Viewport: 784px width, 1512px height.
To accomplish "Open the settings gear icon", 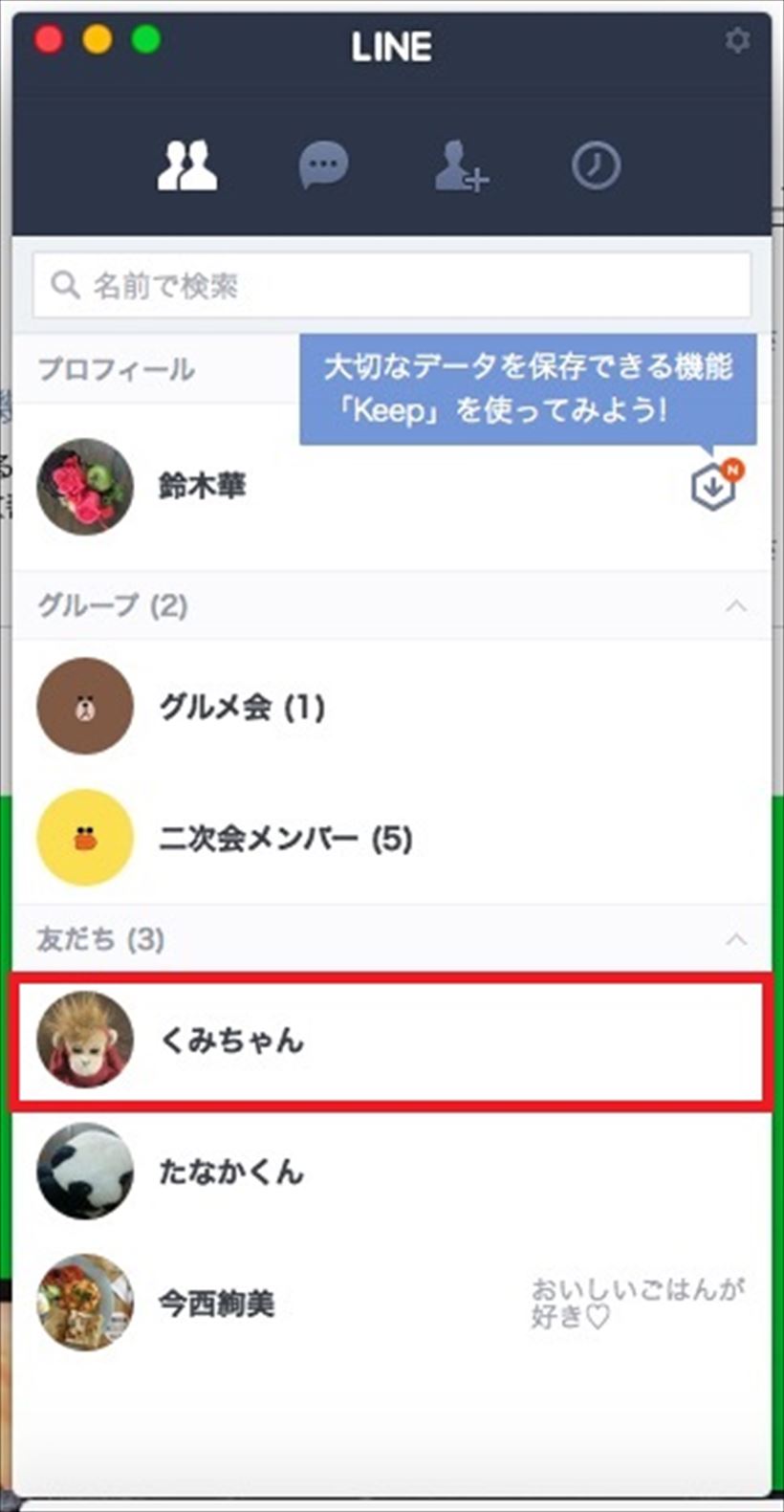I will point(736,41).
